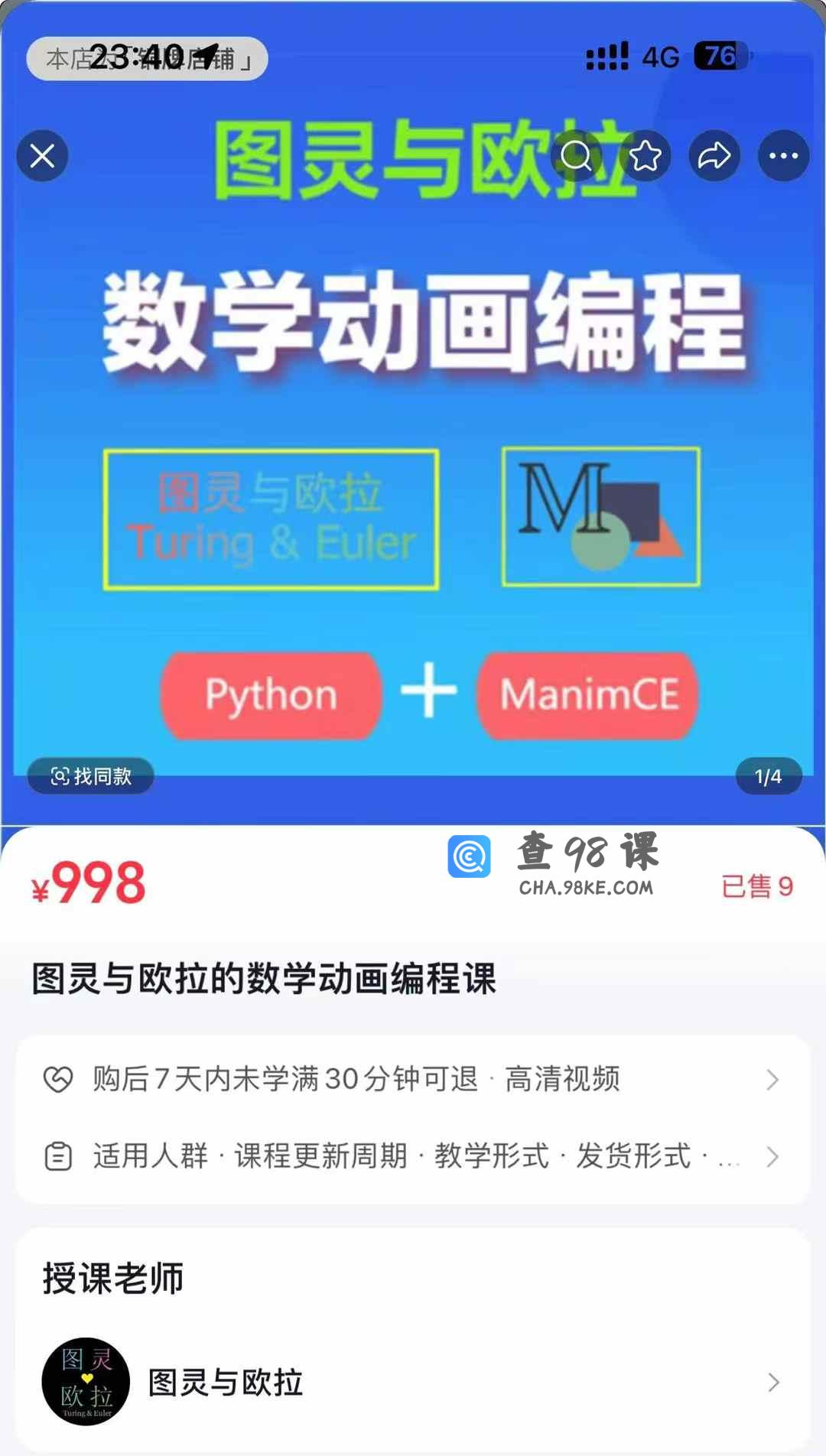Tap 找同款 to find similar items

pyautogui.click(x=91, y=776)
